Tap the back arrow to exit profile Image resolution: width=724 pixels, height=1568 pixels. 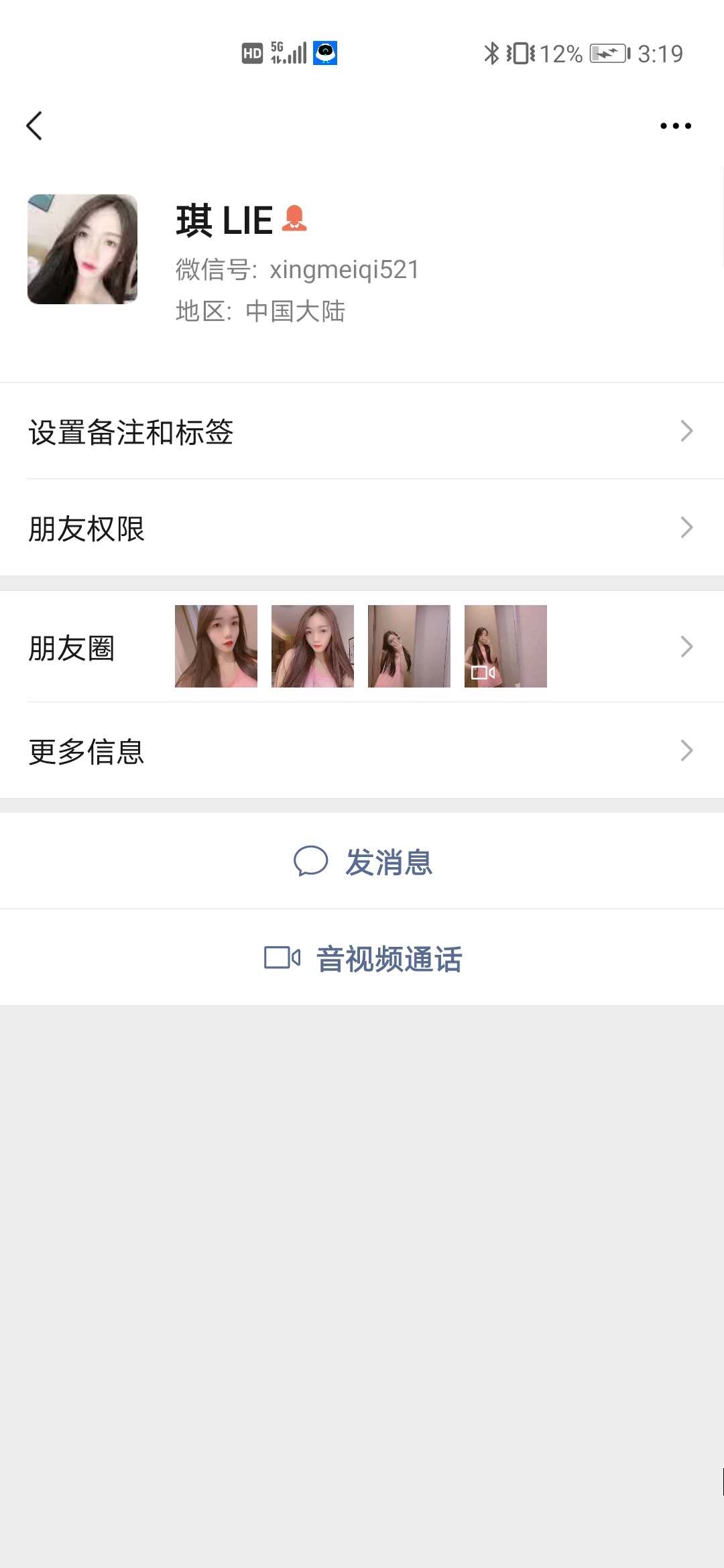(x=34, y=125)
